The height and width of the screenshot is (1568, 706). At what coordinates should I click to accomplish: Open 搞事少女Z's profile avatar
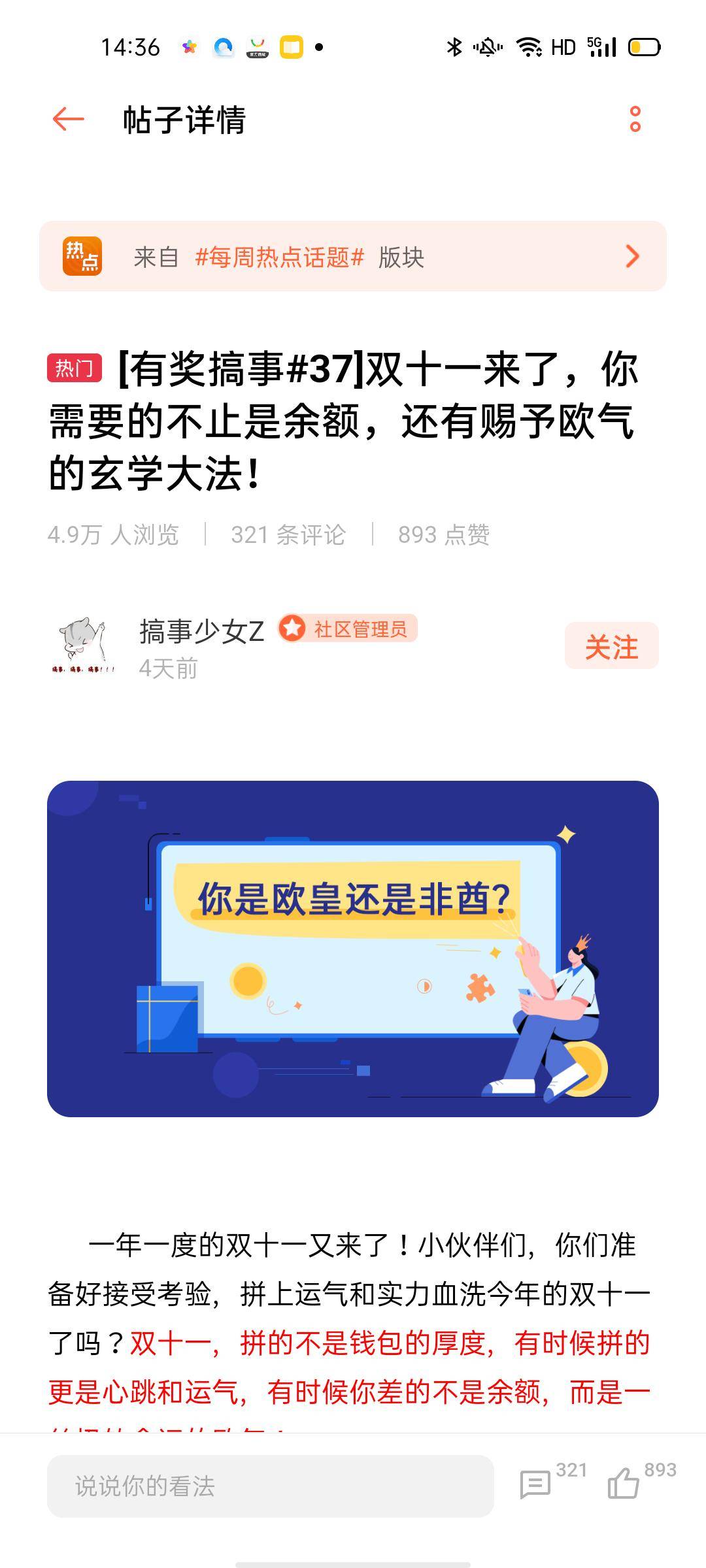coord(83,646)
